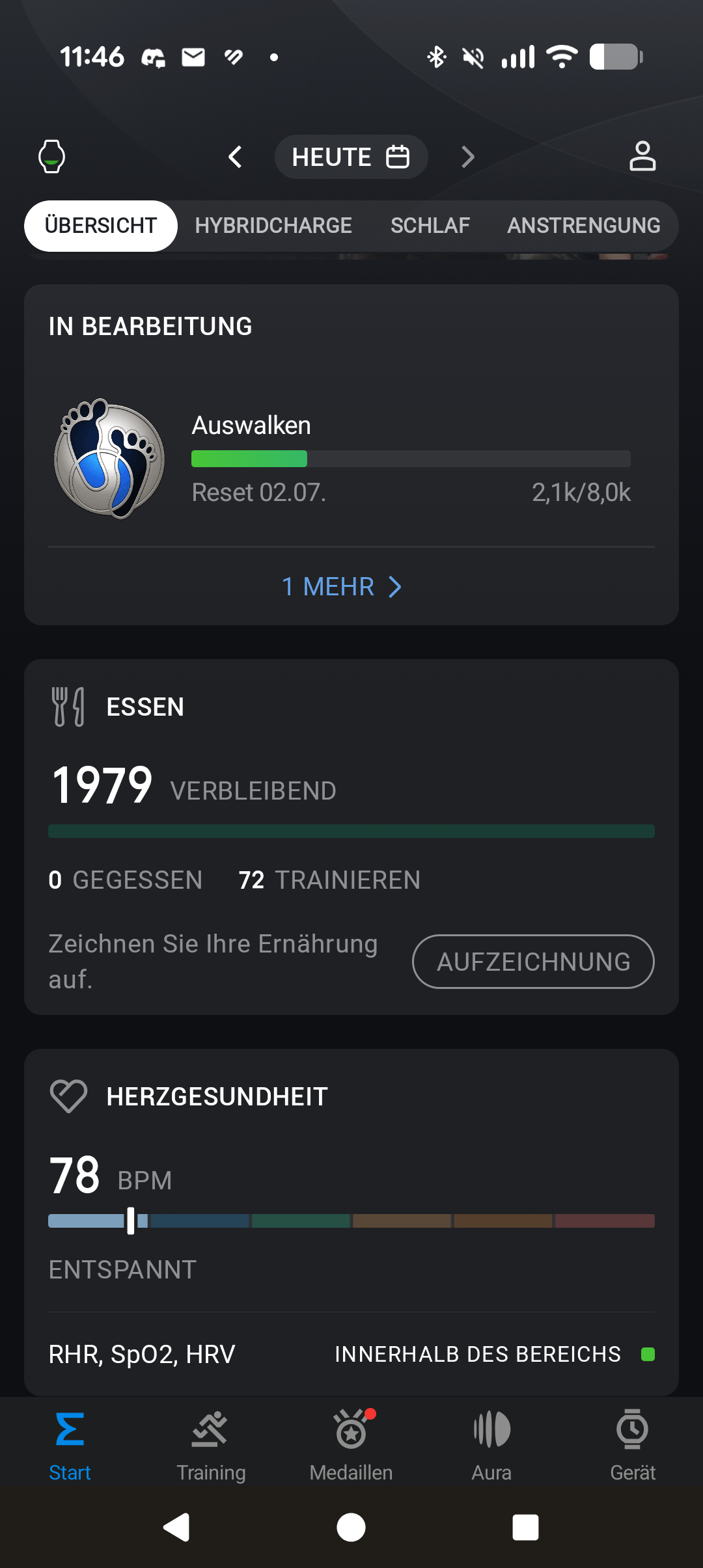The width and height of the screenshot is (703, 1568).
Task: Open the HEUTE date picker
Action: pos(351,157)
